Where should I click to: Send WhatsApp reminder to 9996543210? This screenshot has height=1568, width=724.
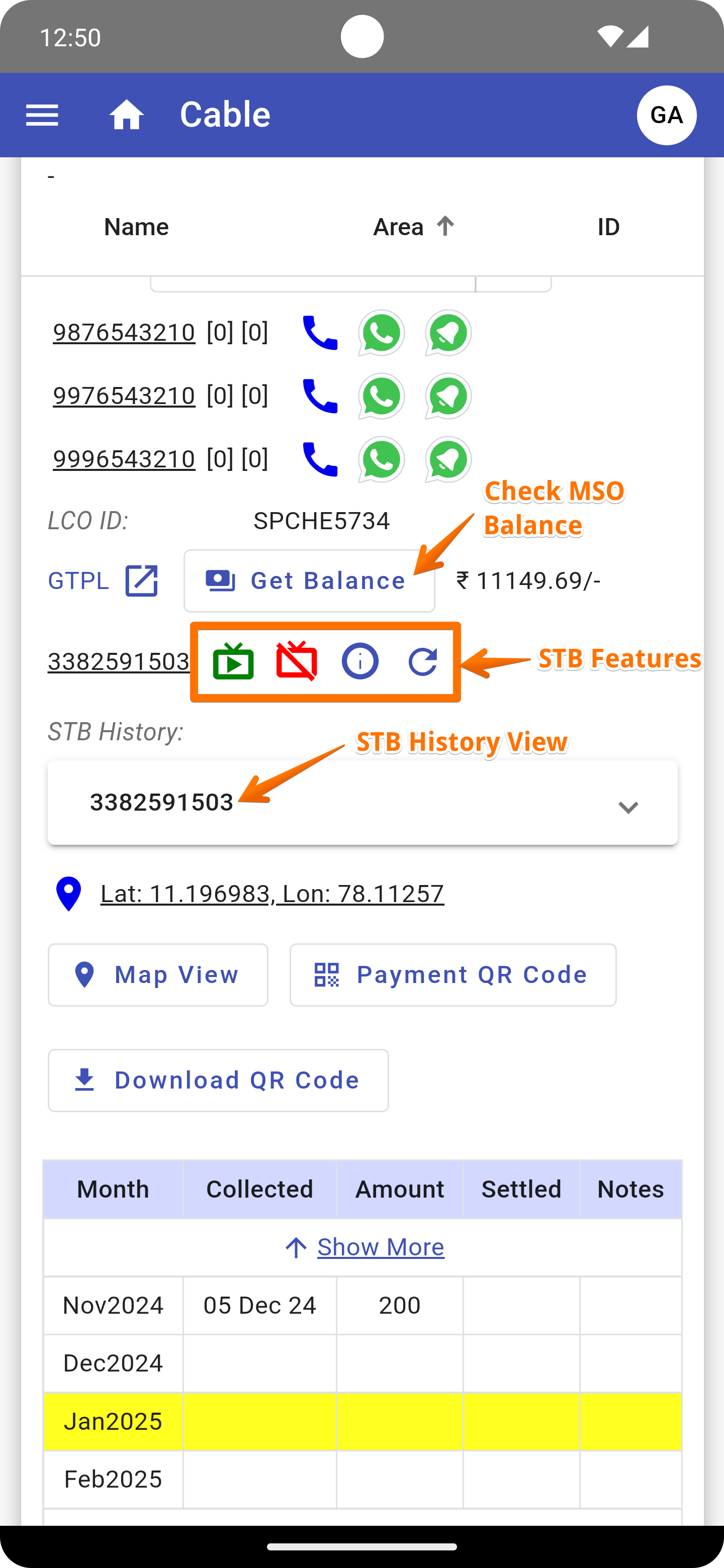tap(448, 459)
